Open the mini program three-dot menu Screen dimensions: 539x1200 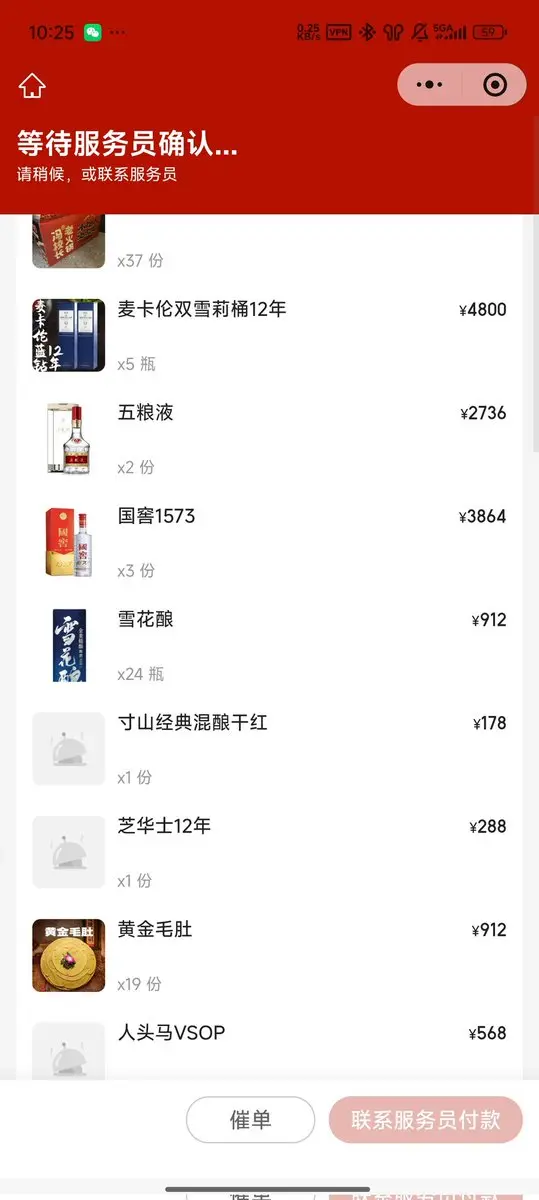tap(430, 85)
